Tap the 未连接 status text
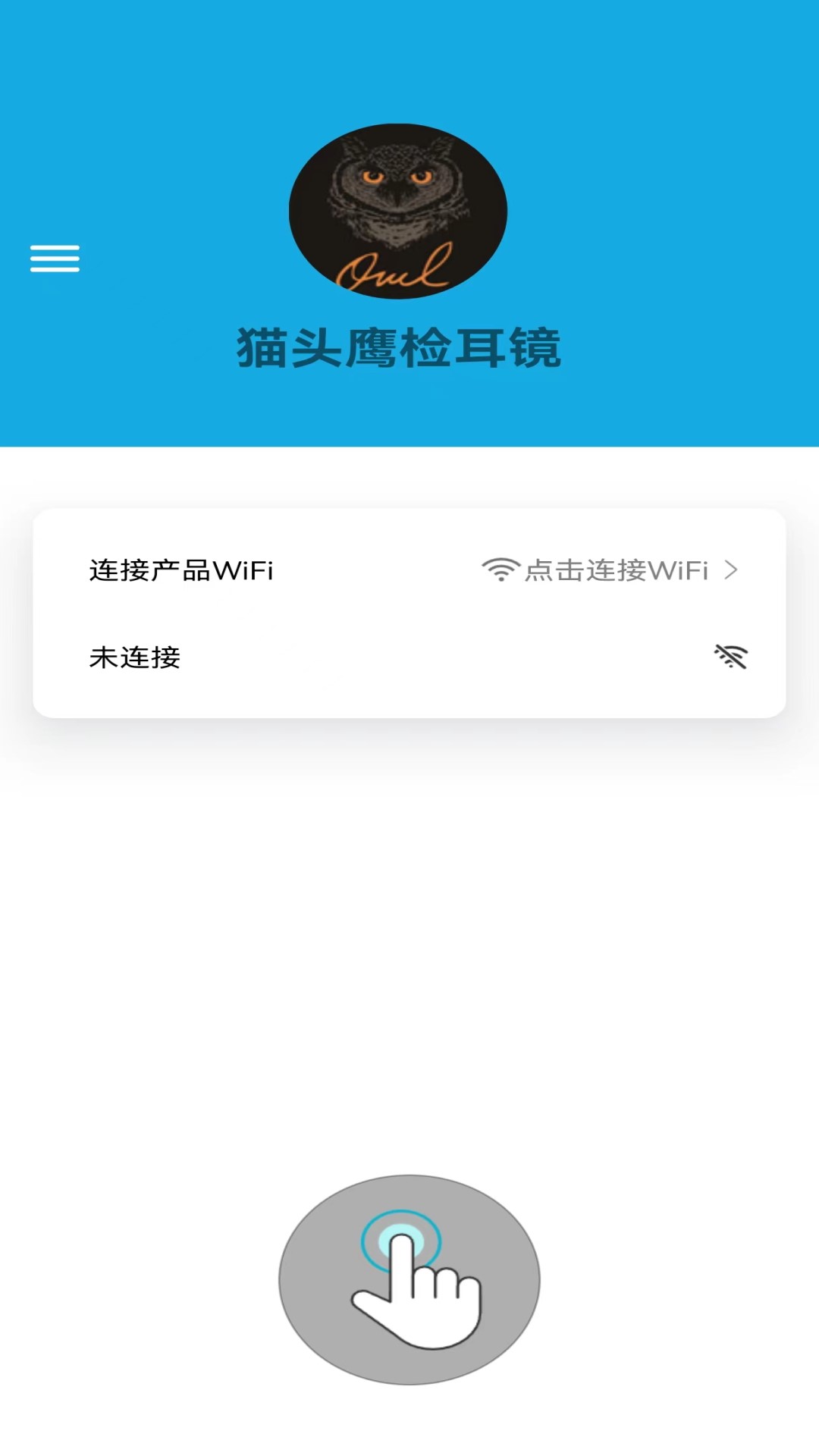The height and width of the screenshot is (1456, 819). 135,658
